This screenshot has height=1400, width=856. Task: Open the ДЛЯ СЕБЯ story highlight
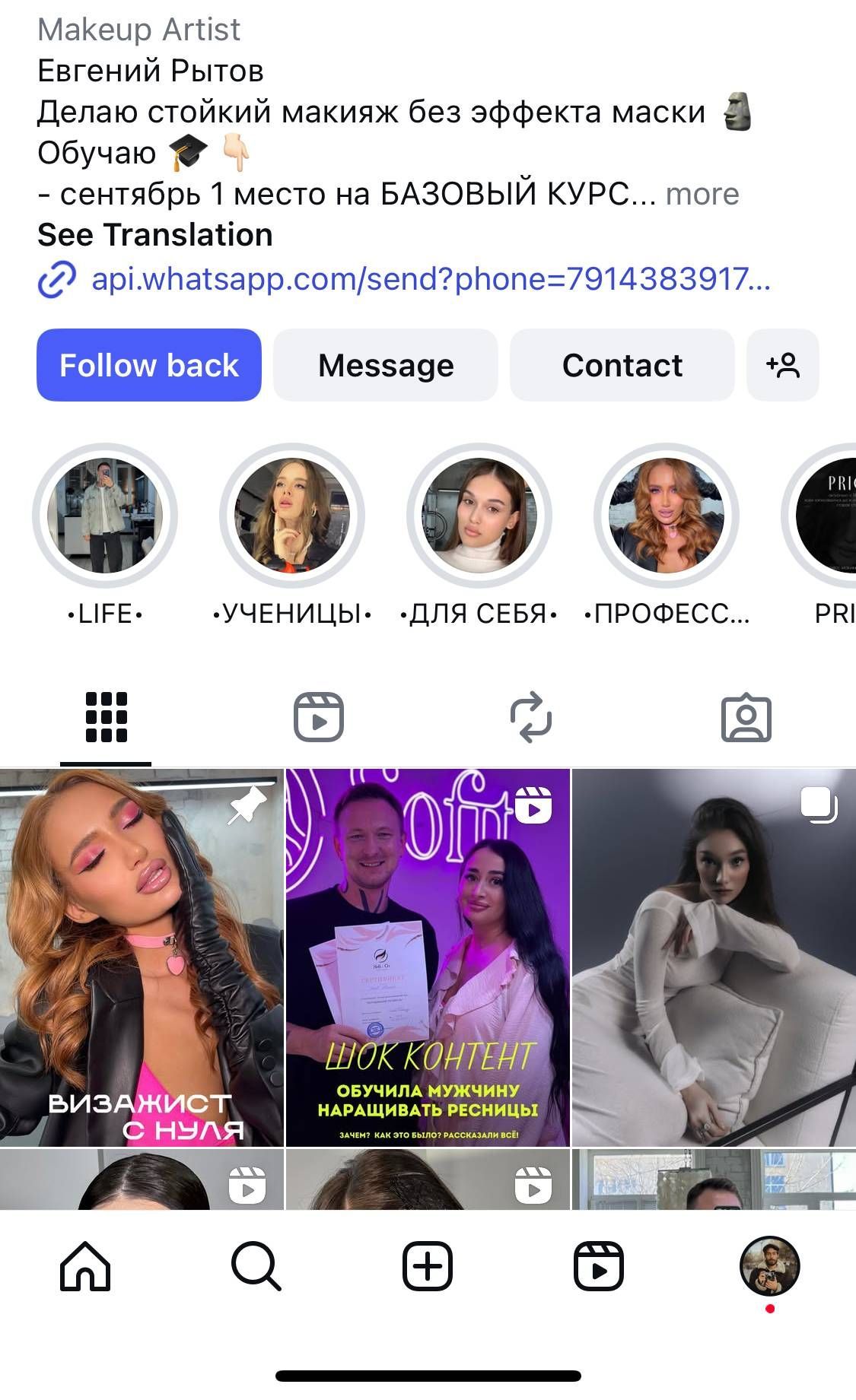(x=479, y=516)
